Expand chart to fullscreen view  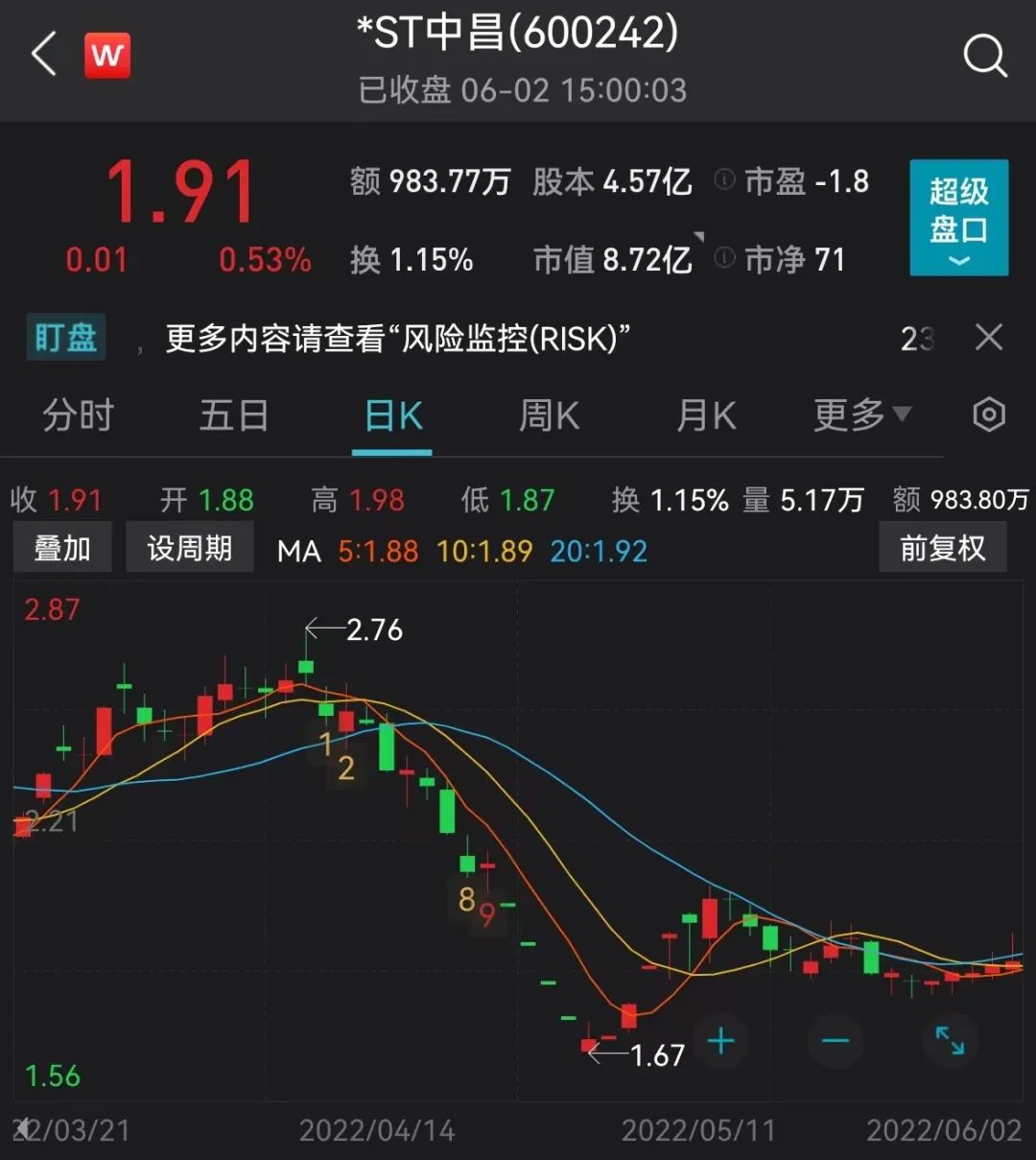coord(950,1041)
